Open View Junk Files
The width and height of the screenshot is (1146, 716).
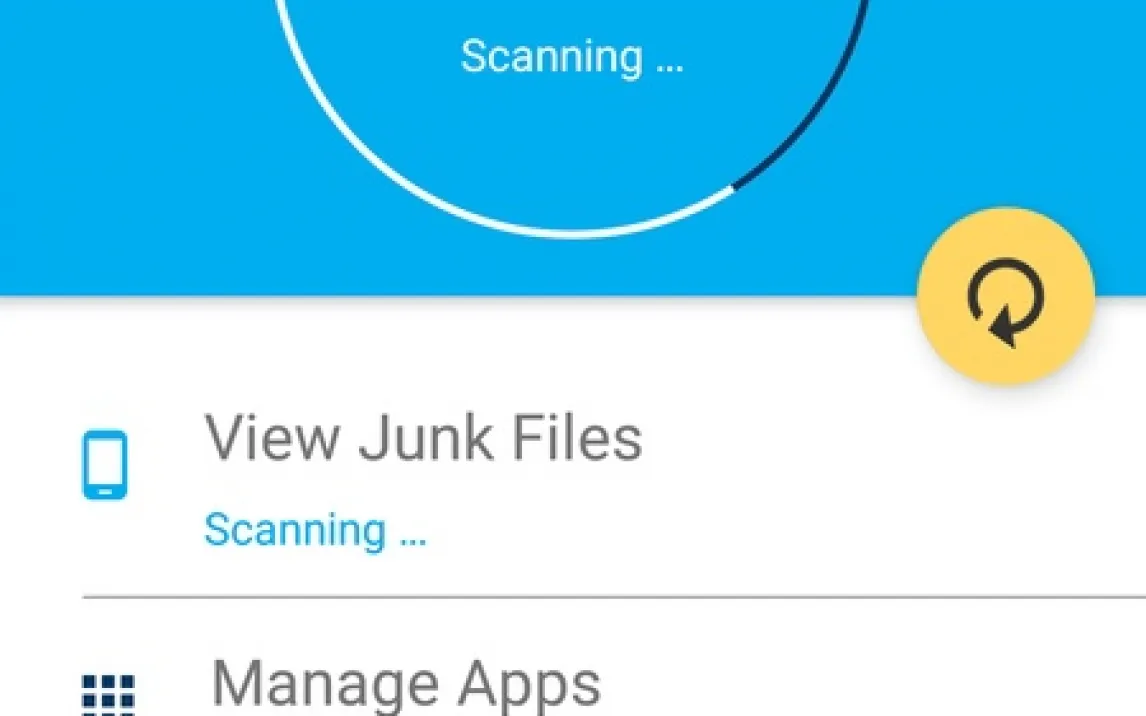coord(424,440)
